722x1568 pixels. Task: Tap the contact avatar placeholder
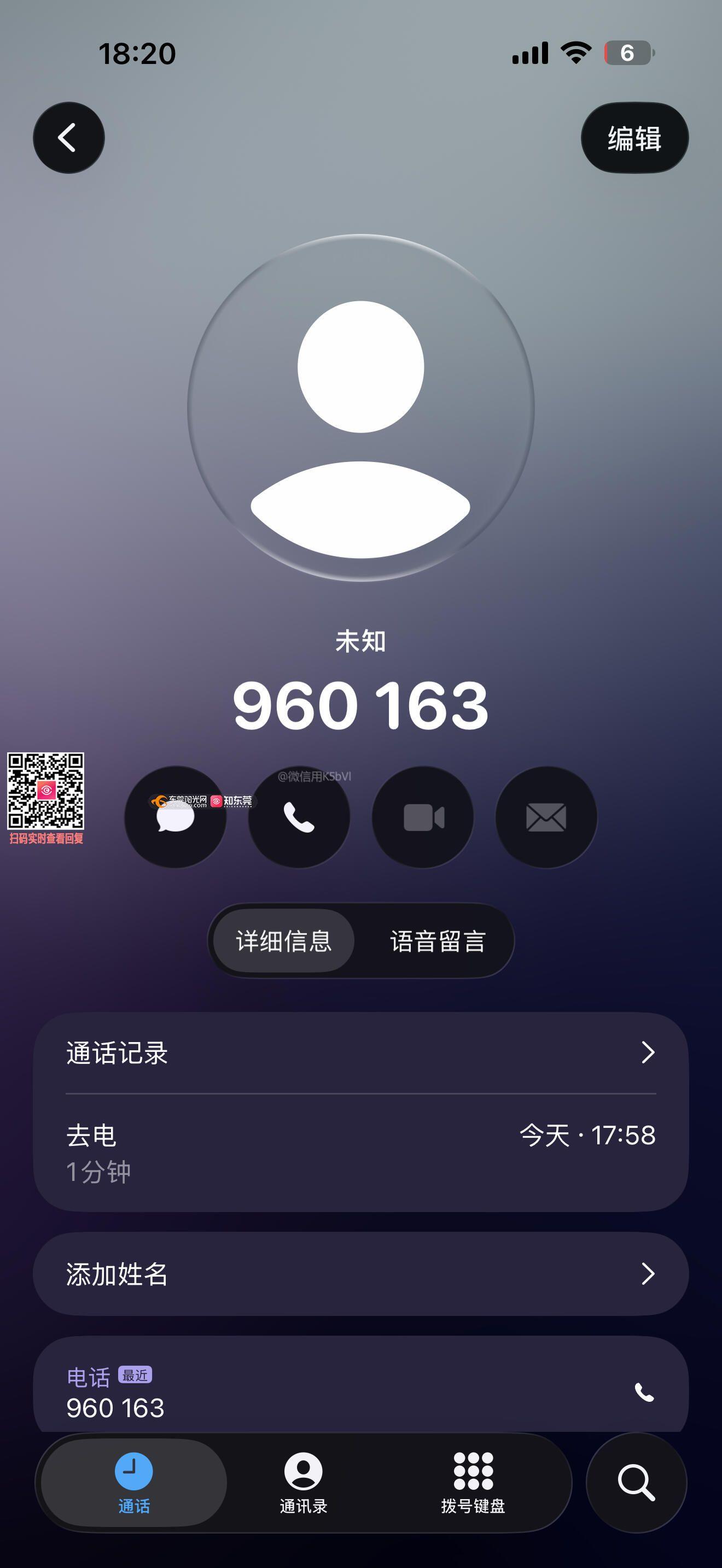click(360, 408)
